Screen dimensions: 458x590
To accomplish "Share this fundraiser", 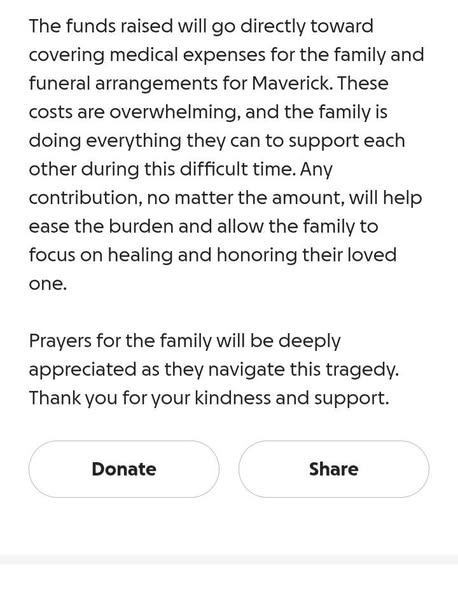I will coord(333,469).
